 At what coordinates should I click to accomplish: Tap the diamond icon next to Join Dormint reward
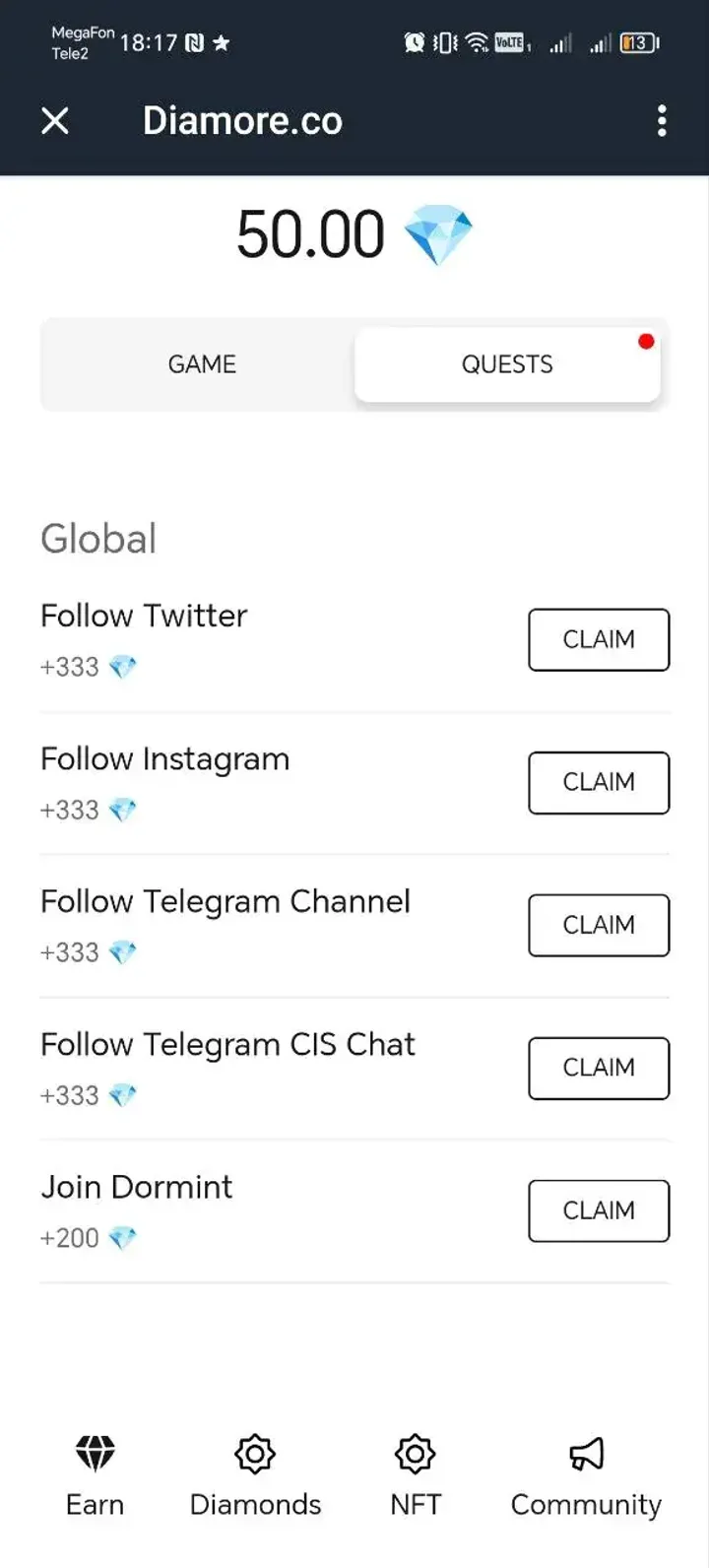pyautogui.click(x=121, y=1238)
